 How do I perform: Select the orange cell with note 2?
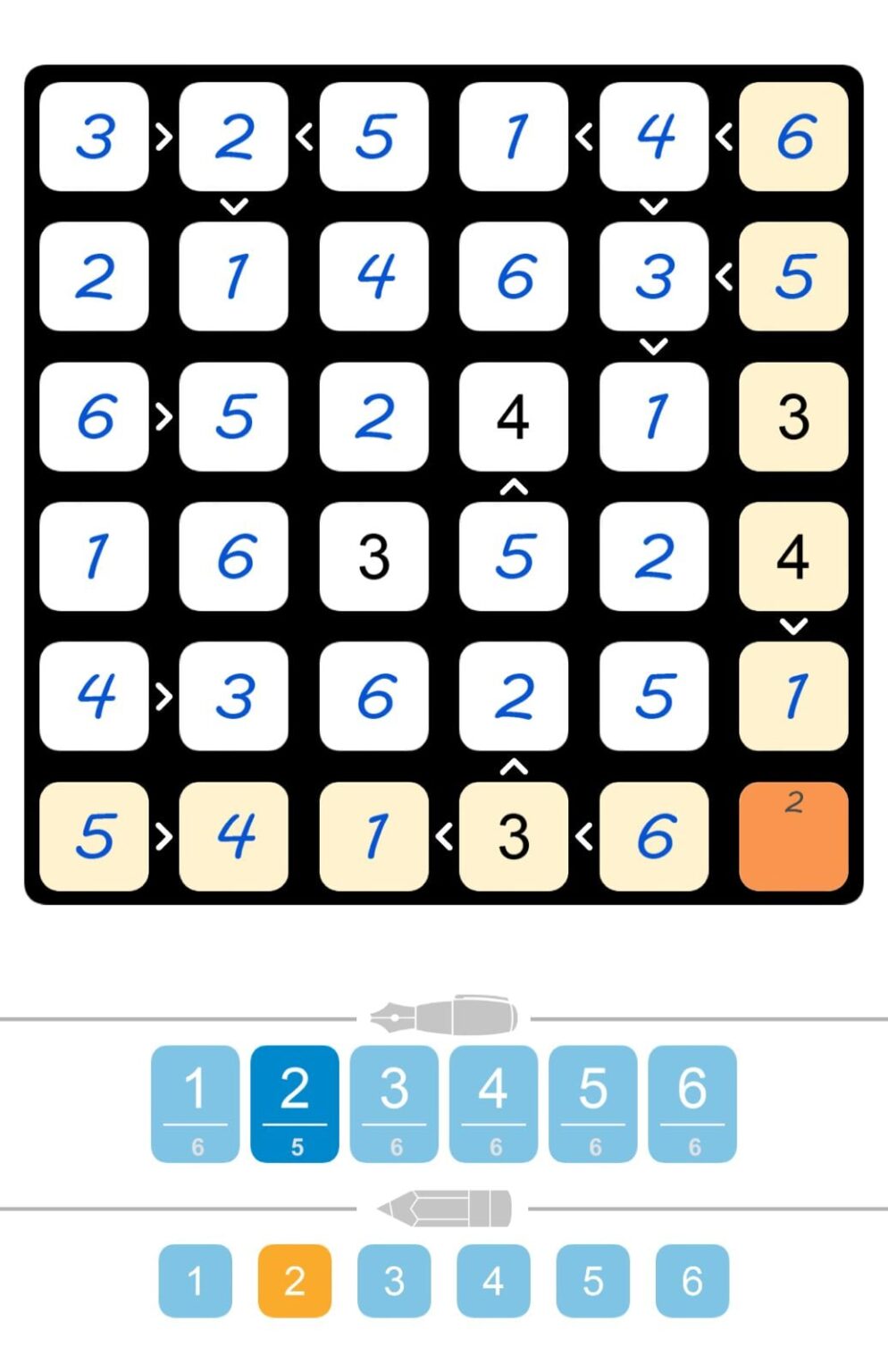pyautogui.click(x=793, y=836)
